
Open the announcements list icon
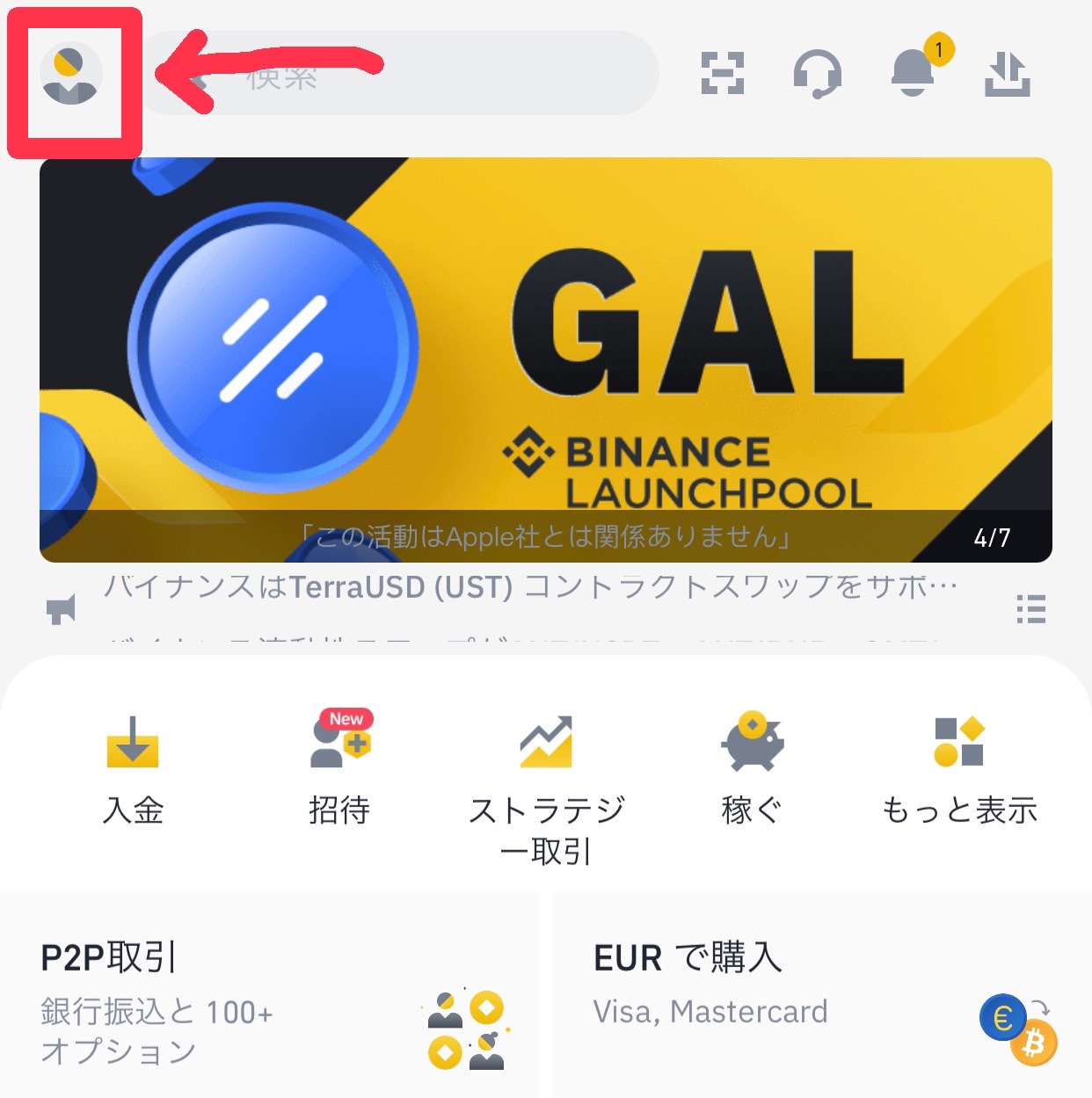coord(1030,608)
